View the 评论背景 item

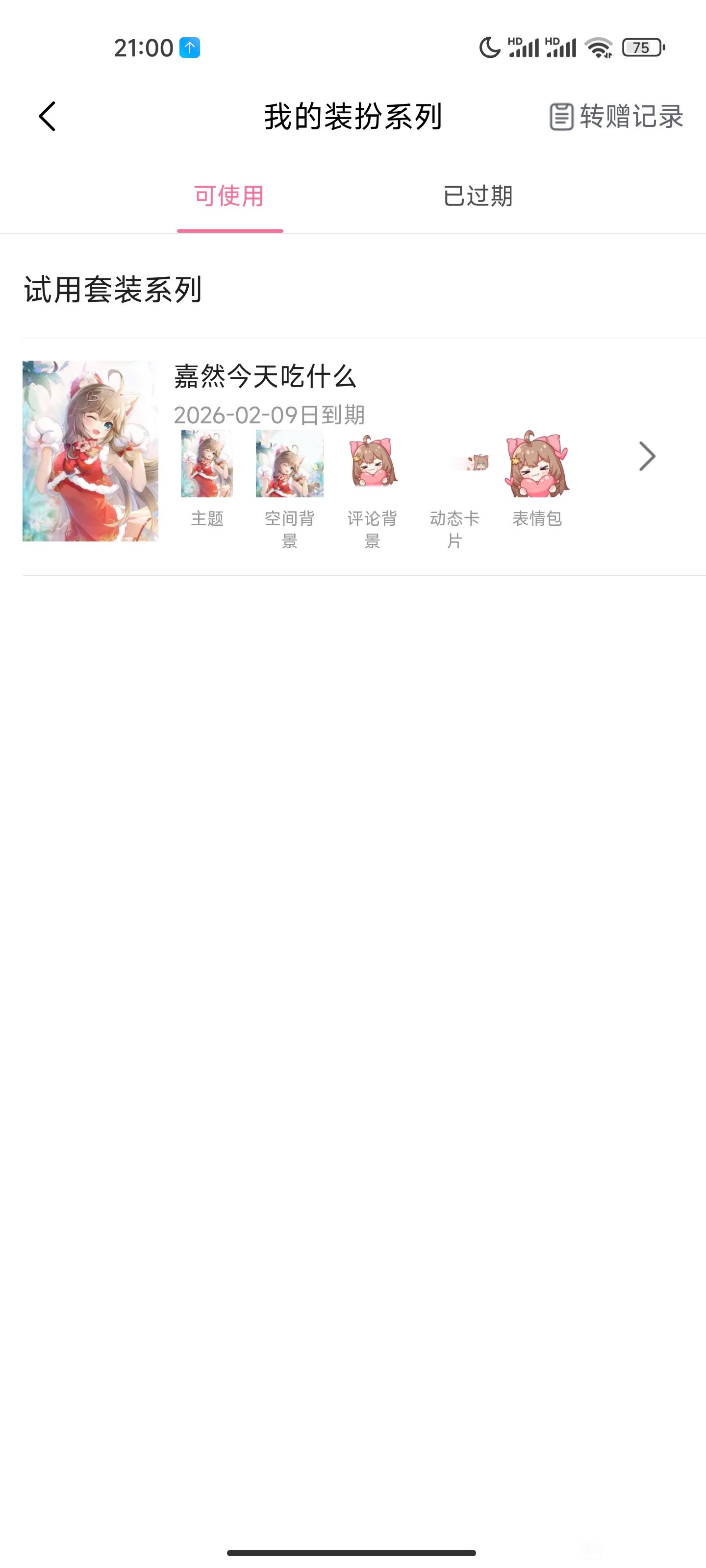tap(372, 490)
